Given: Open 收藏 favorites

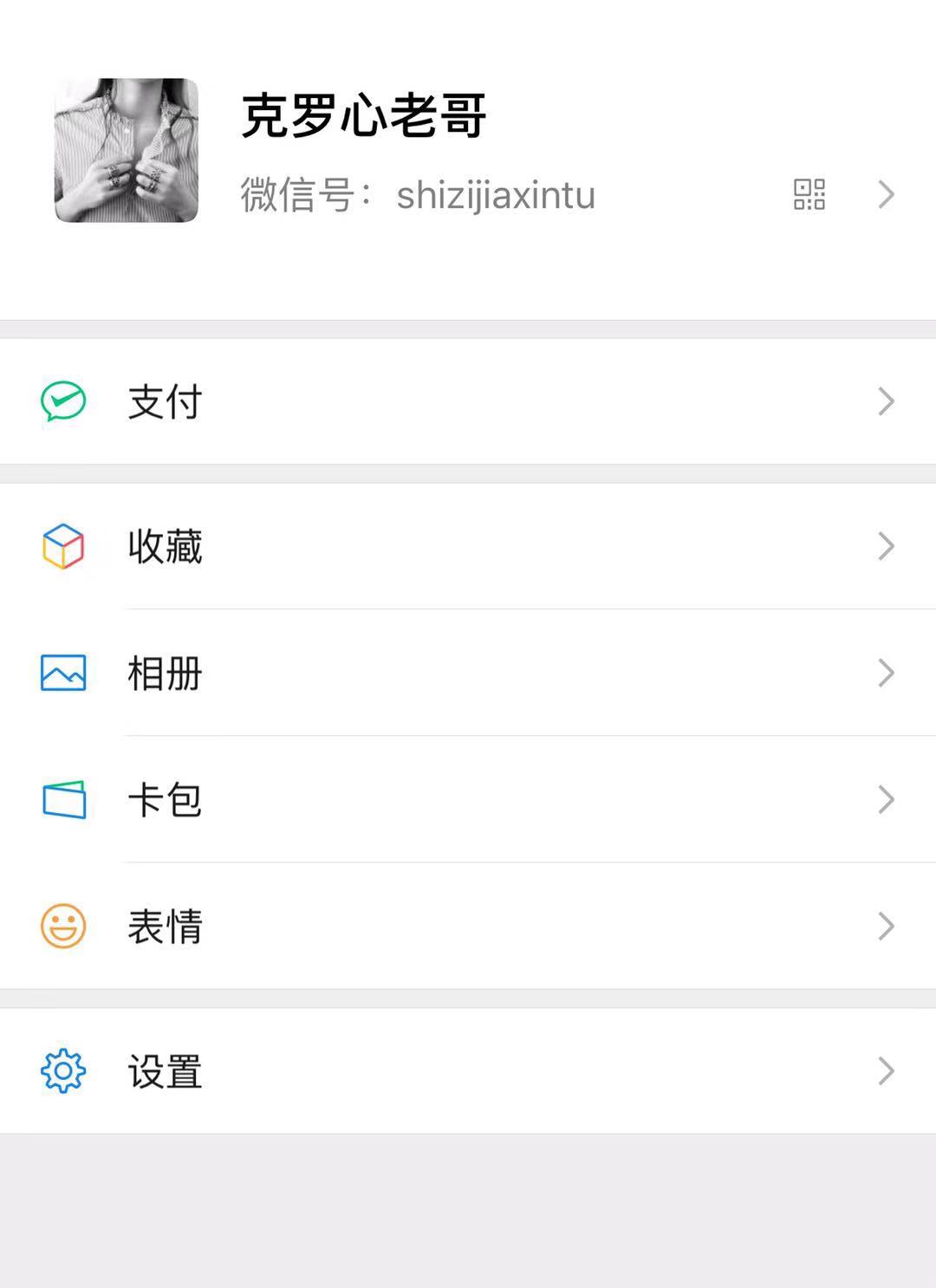Looking at the screenshot, I should point(468,546).
